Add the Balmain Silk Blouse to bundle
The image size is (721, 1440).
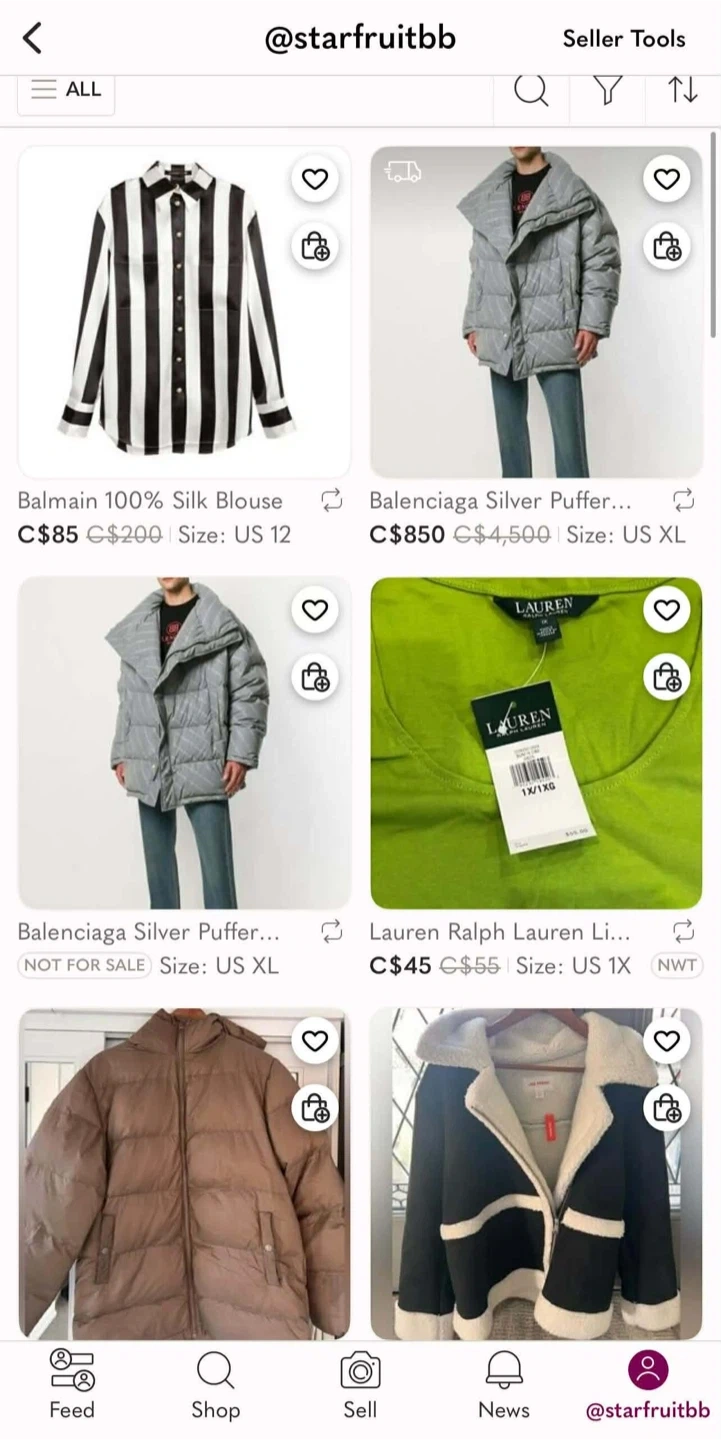pyautogui.click(x=315, y=246)
